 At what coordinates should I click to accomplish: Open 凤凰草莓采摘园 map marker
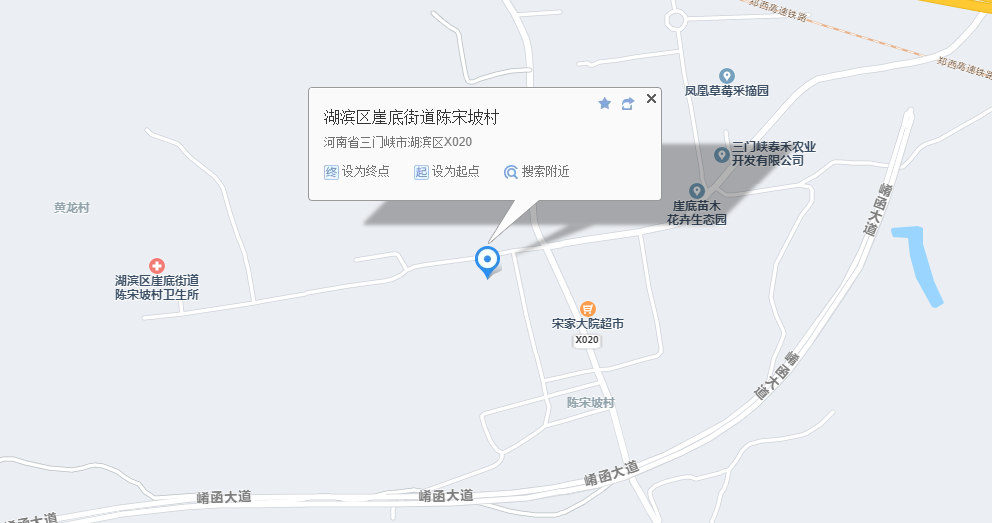pyautogui.click(x=727, y=76)
